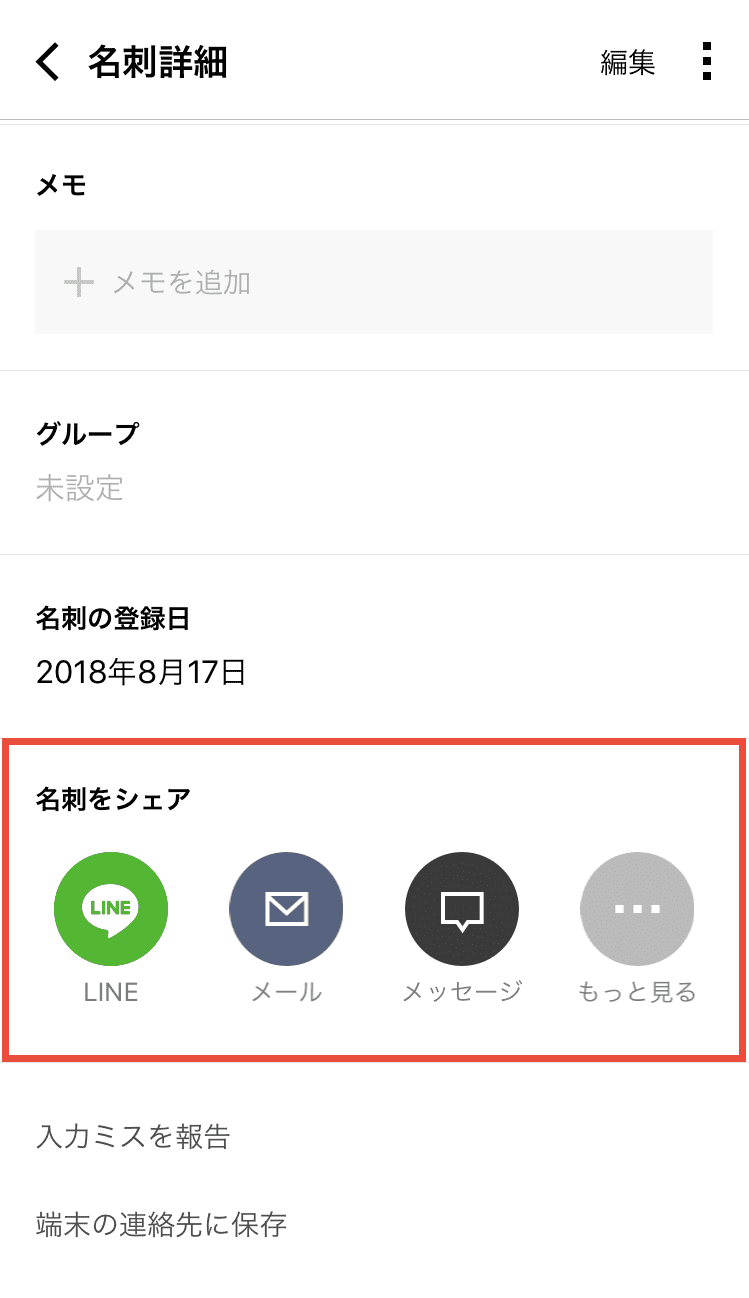Open the グループ setting row
Screen dimensions: 749x1298
pyautogui.click(x=373, y=462)
